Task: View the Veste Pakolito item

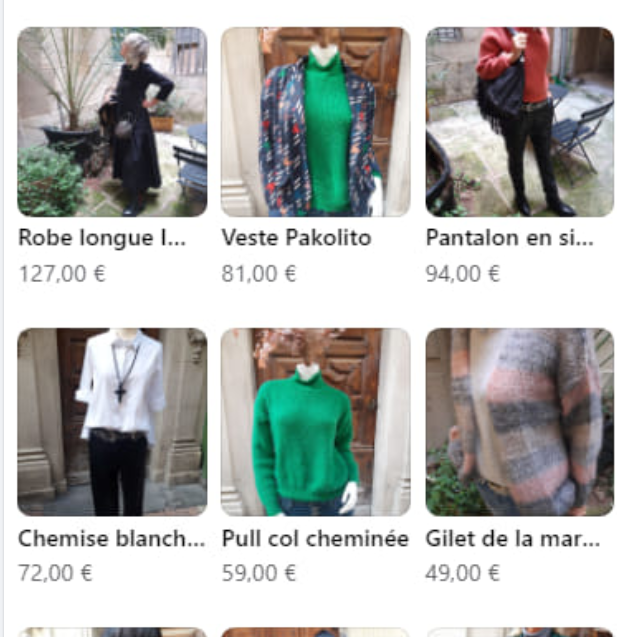Action: point(315,122)
